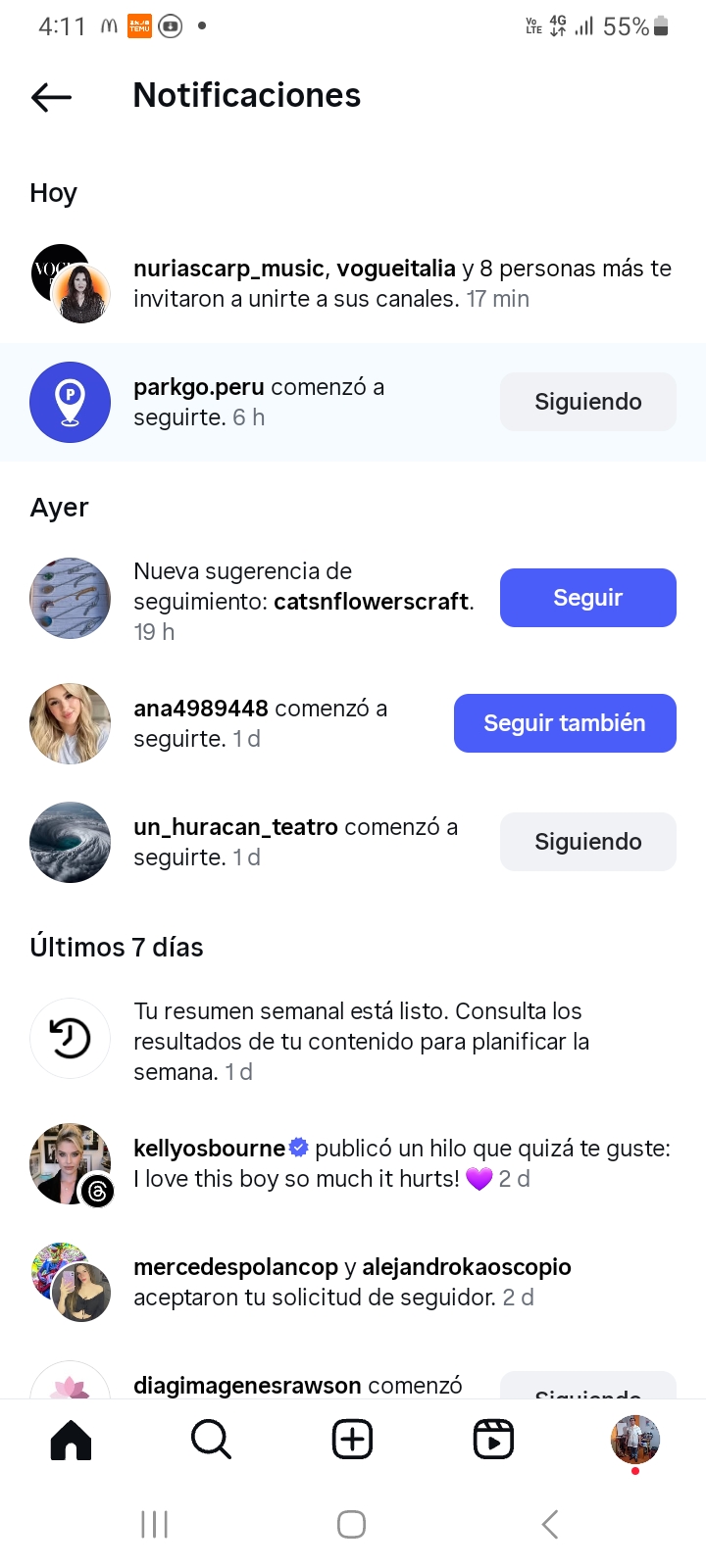Image resolution: width=706 pixels, height=1568 pixels.
Task: Go to the Home feed tab
Action: (71, 1440)
